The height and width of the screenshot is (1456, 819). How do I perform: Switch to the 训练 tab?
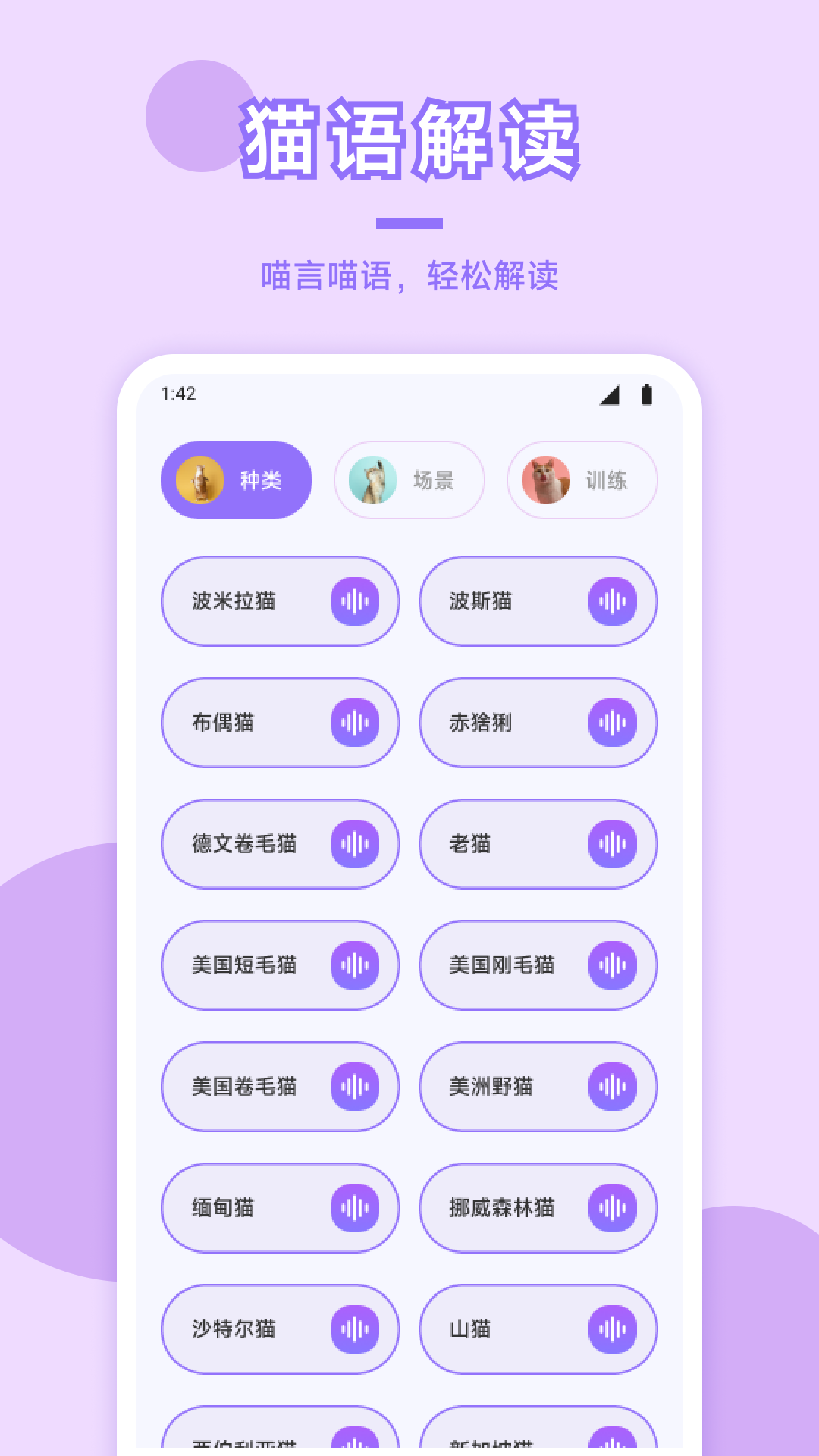tap(582, 479)
